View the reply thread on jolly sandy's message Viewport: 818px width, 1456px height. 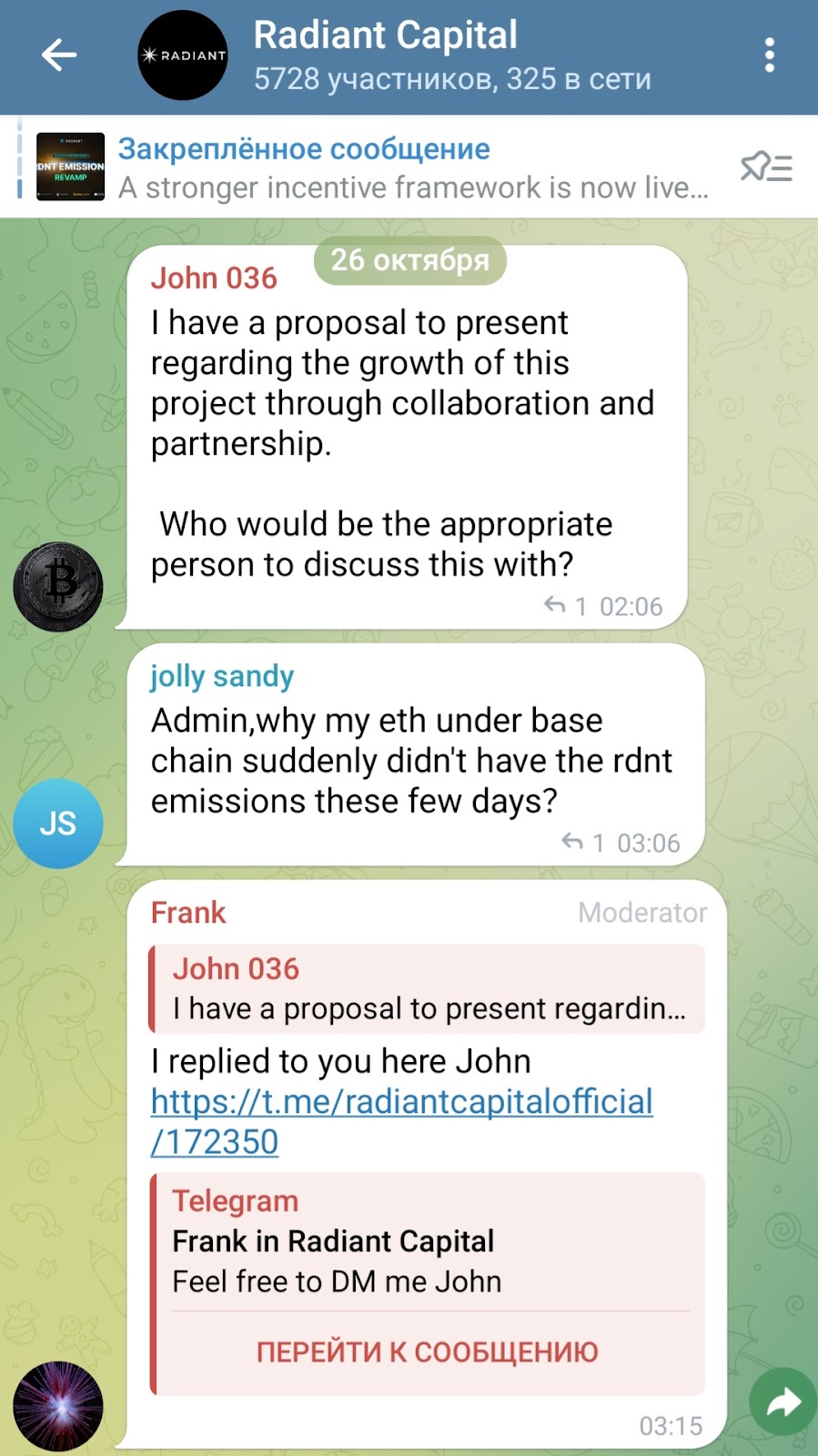[x=582, y=843]
